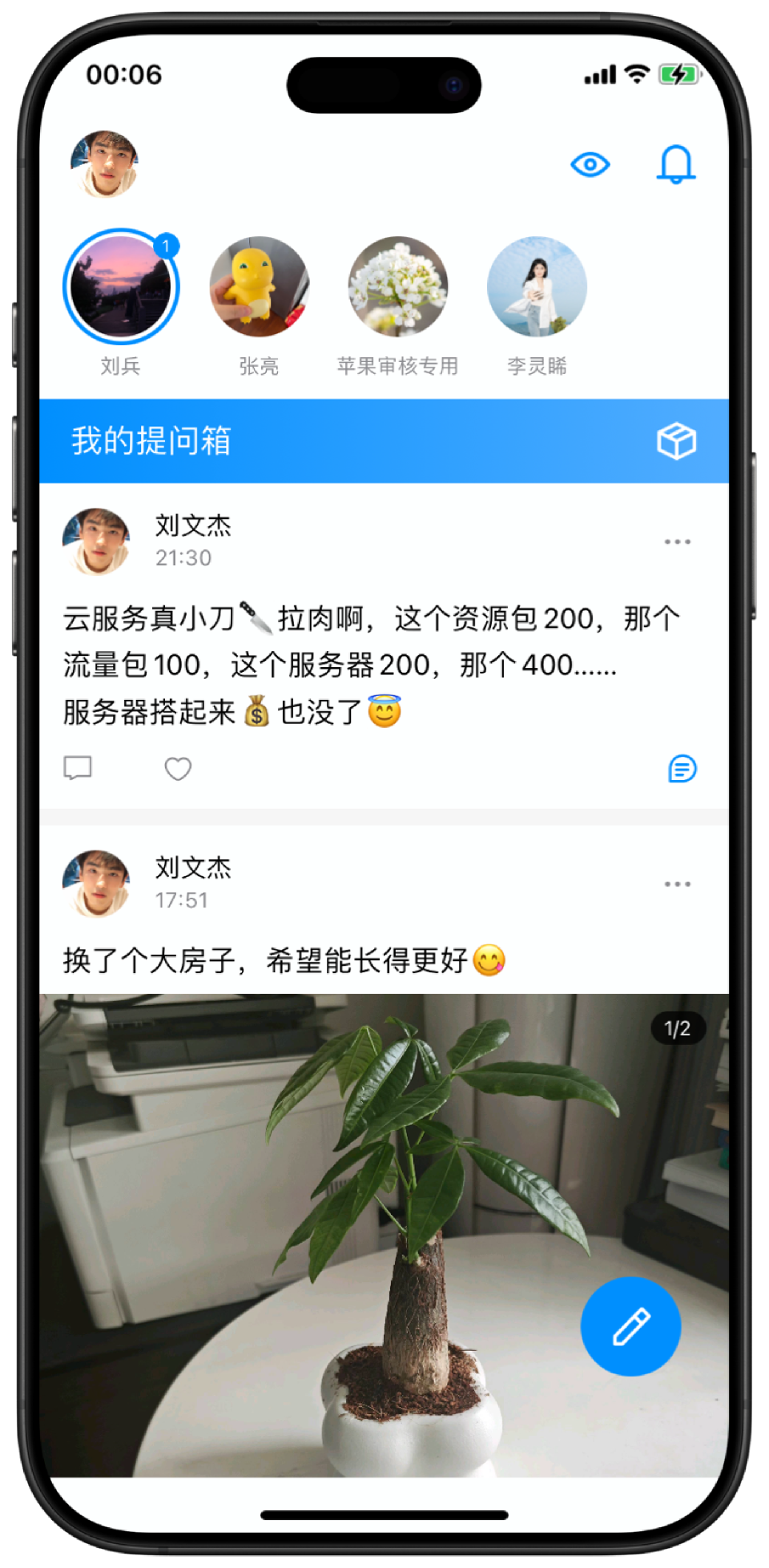This screenshot has width=769, height=1568.
Task: Comment on the 云服务 post
Action: 78,768
